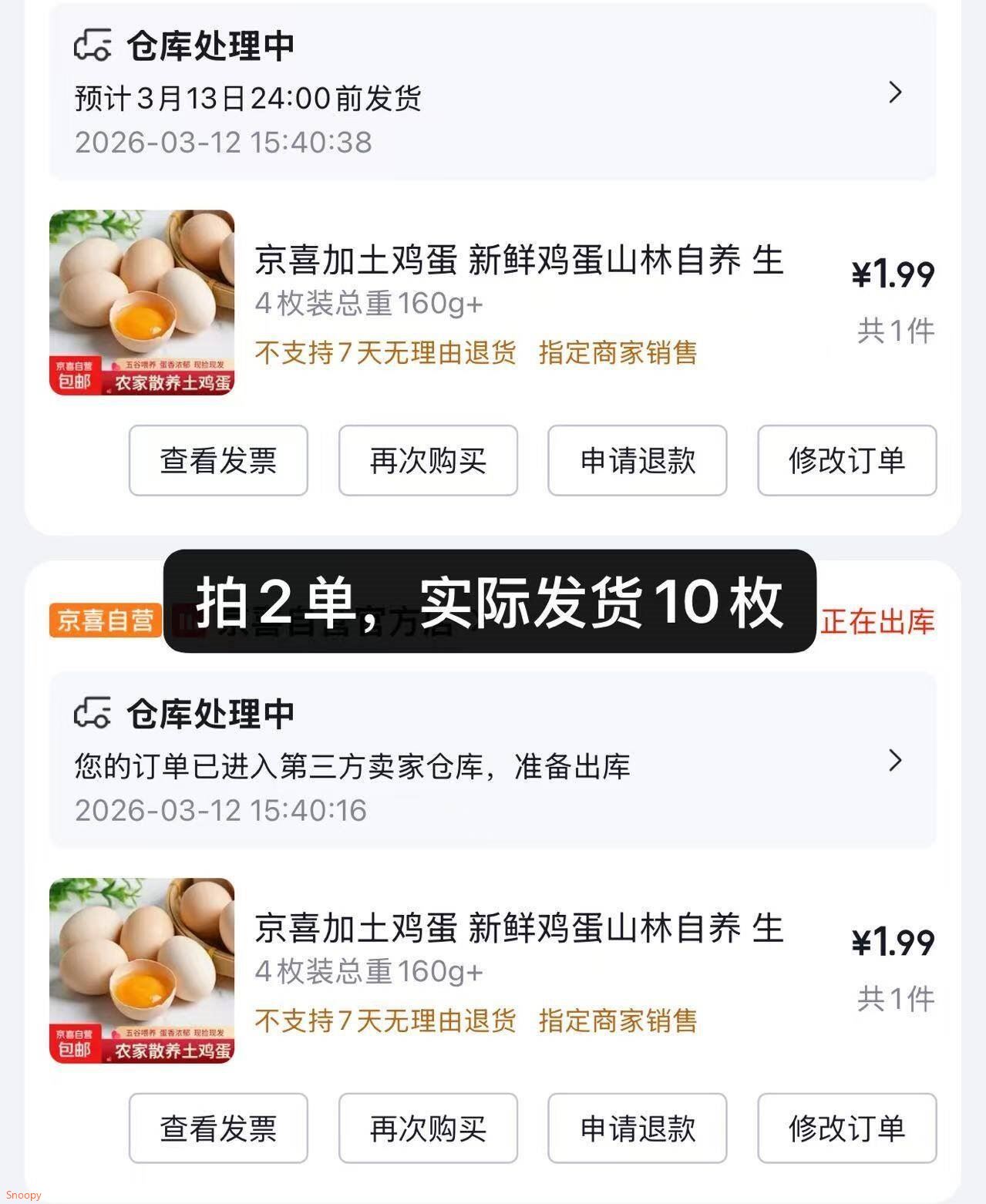The width and height of the screenshot is (986, 1204).
Task: Buy again from the 15:40:16 order
Action: (x=428, y=1128)
